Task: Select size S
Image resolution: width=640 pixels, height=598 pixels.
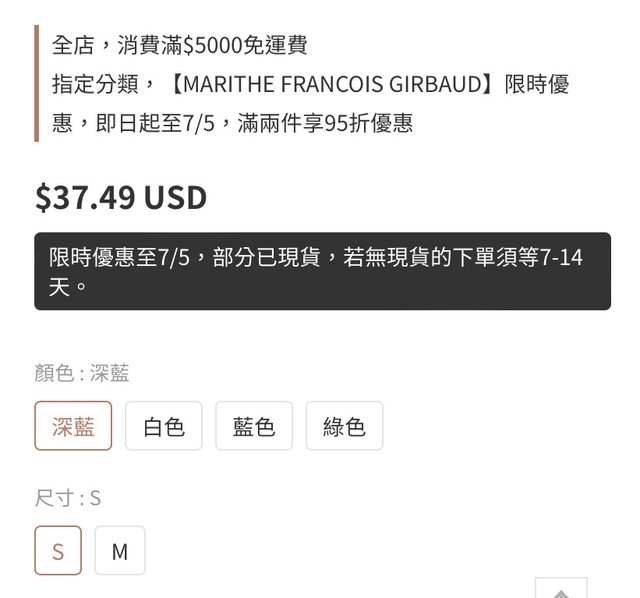Action: [58, 550]
